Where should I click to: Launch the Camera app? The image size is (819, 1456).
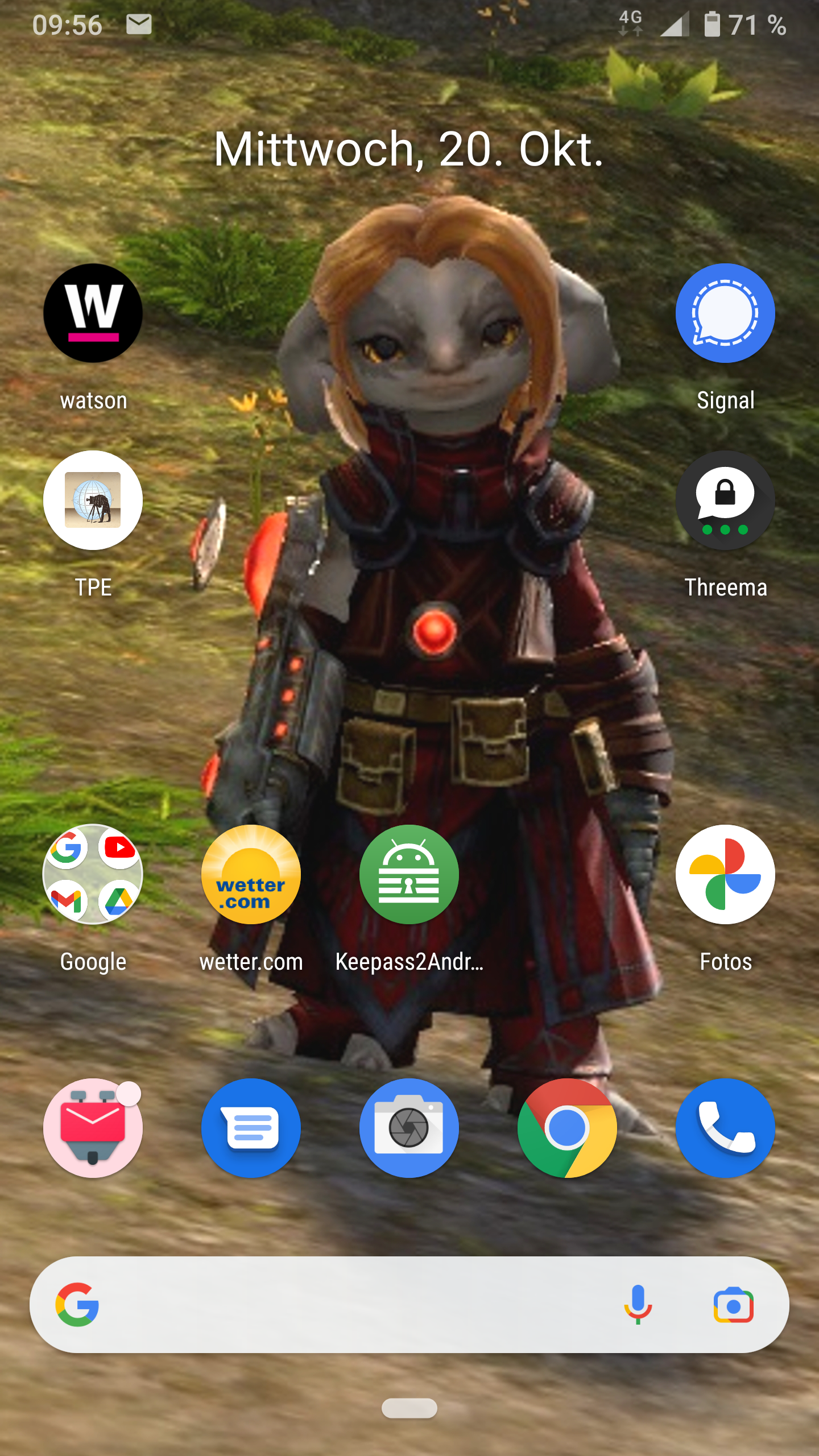[x=409, y=1128]
